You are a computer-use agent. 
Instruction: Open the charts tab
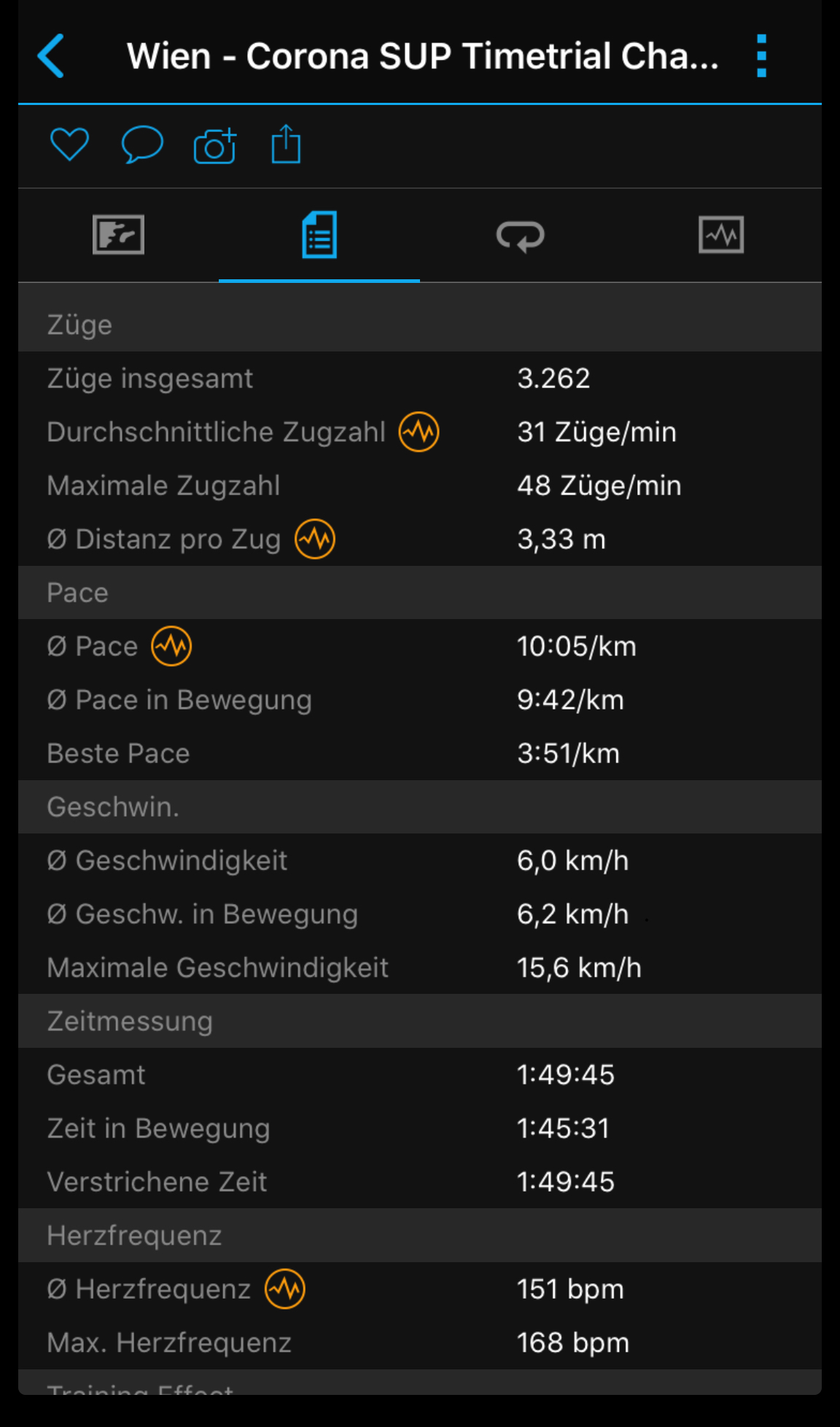[720, 235]
